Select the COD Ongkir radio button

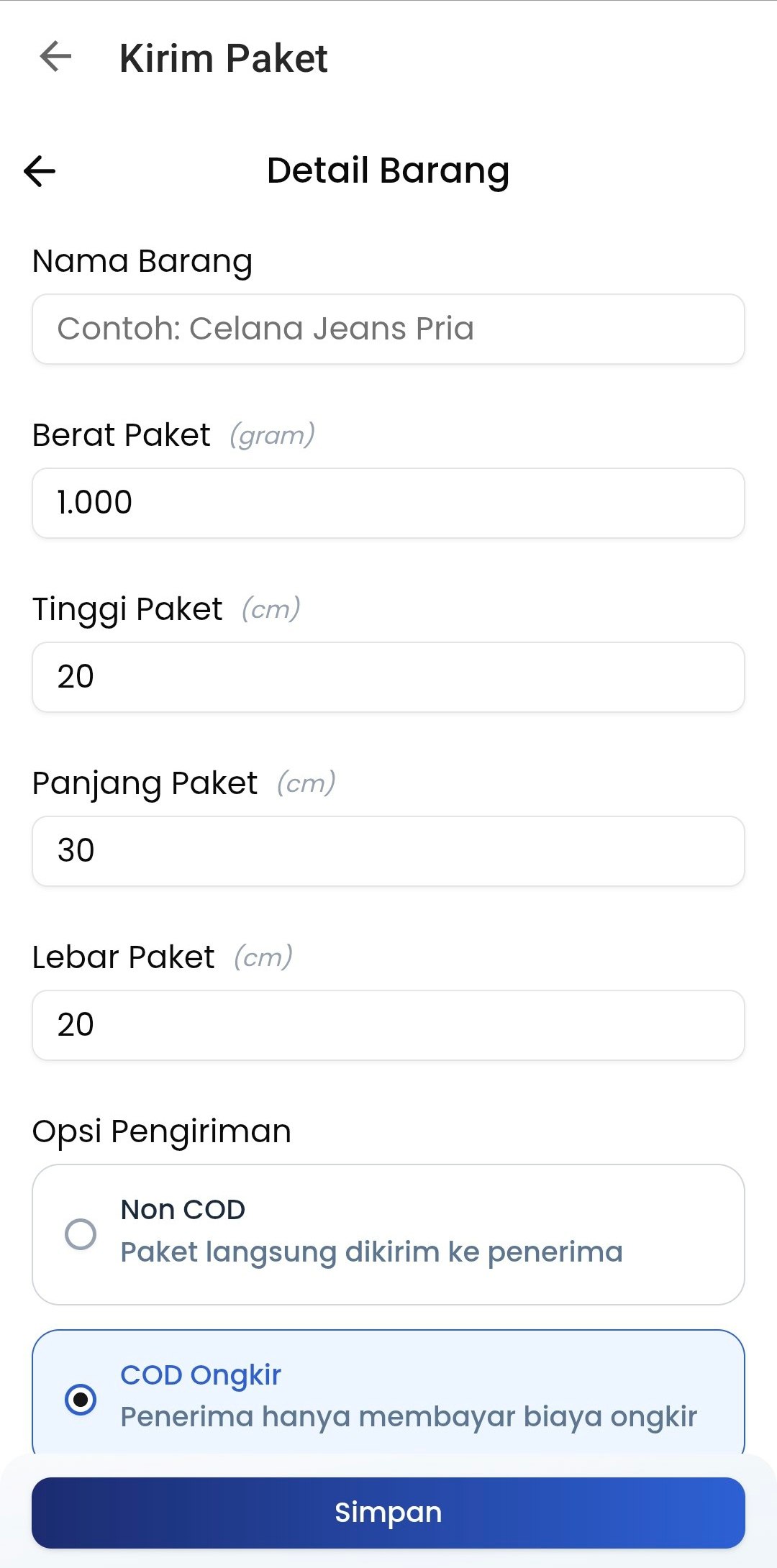pyautogui.click(x=81, y=1398)
